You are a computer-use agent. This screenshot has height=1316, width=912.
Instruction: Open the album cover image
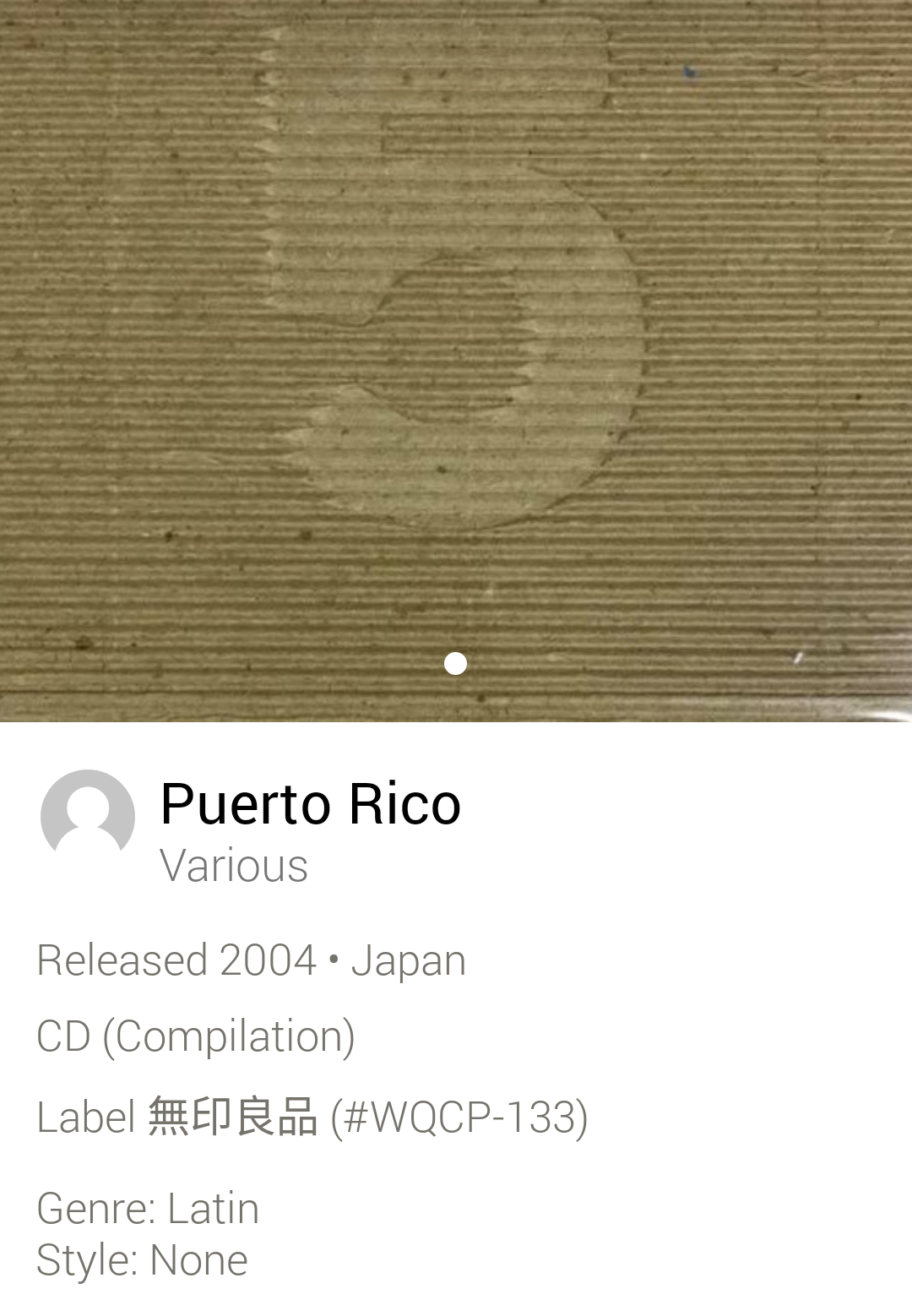(x=456, y=338)
